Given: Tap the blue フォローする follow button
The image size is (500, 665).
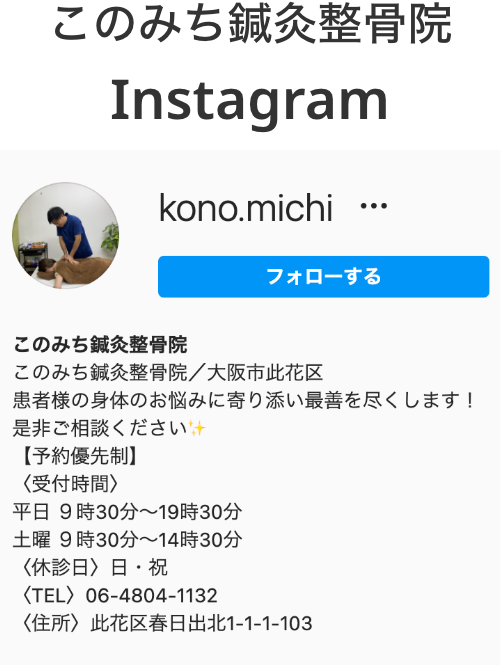Looking at the screenshot, I should point(324,277).
